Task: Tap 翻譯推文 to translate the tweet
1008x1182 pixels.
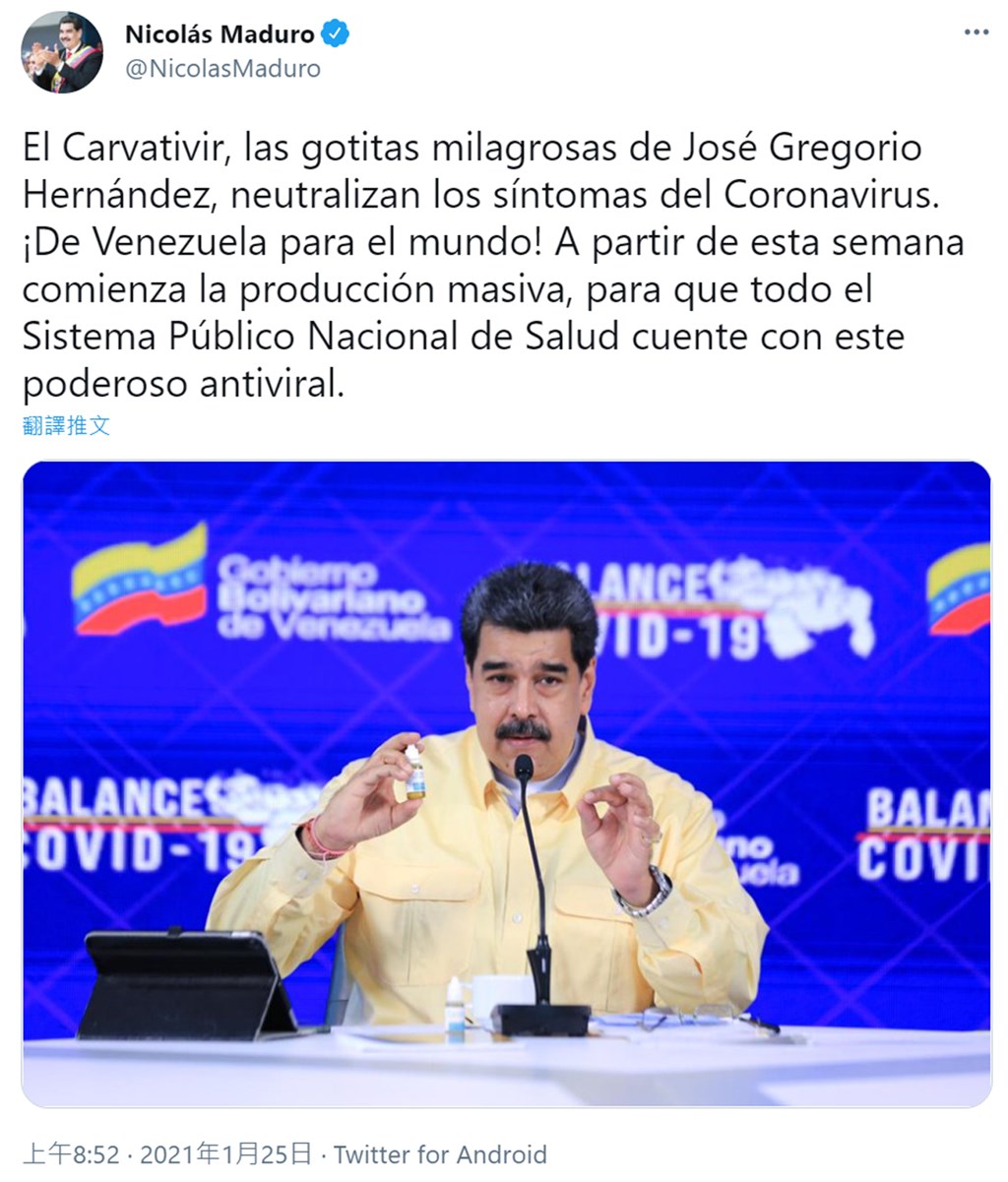Action: point(66,426)
